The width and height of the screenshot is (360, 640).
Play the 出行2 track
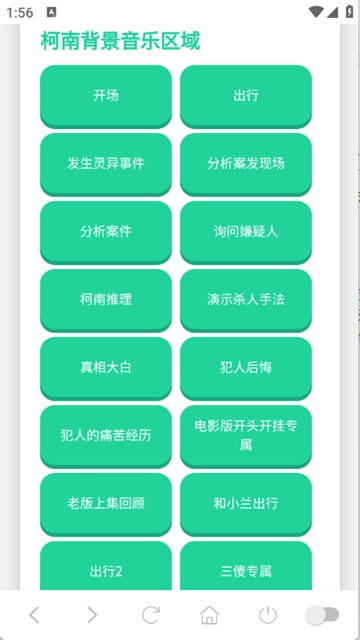pyautogui.click(x=106, y=566)
